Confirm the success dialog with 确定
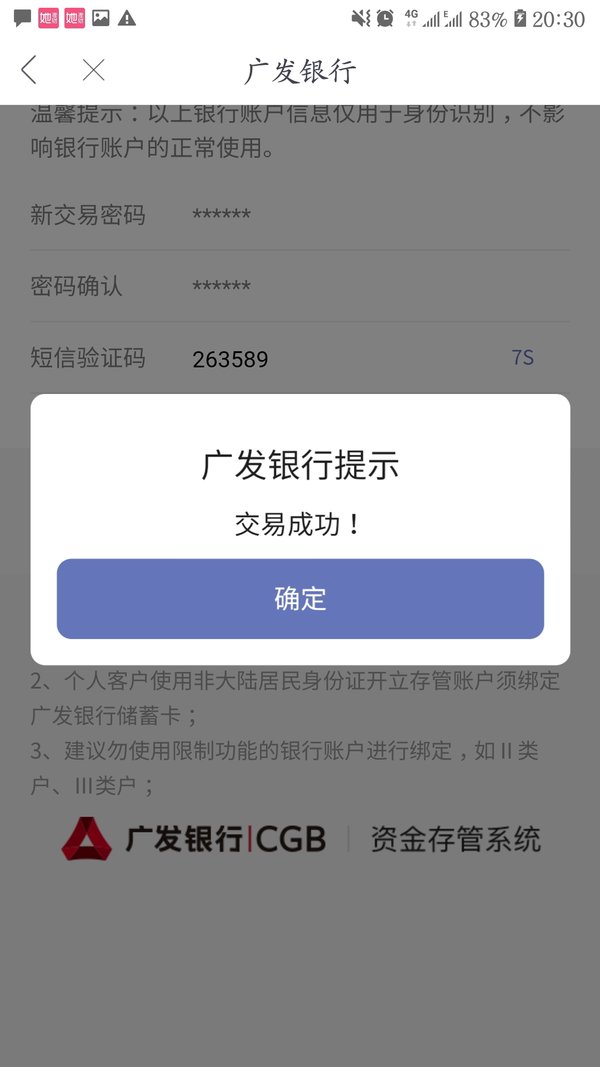 [300, 599]
